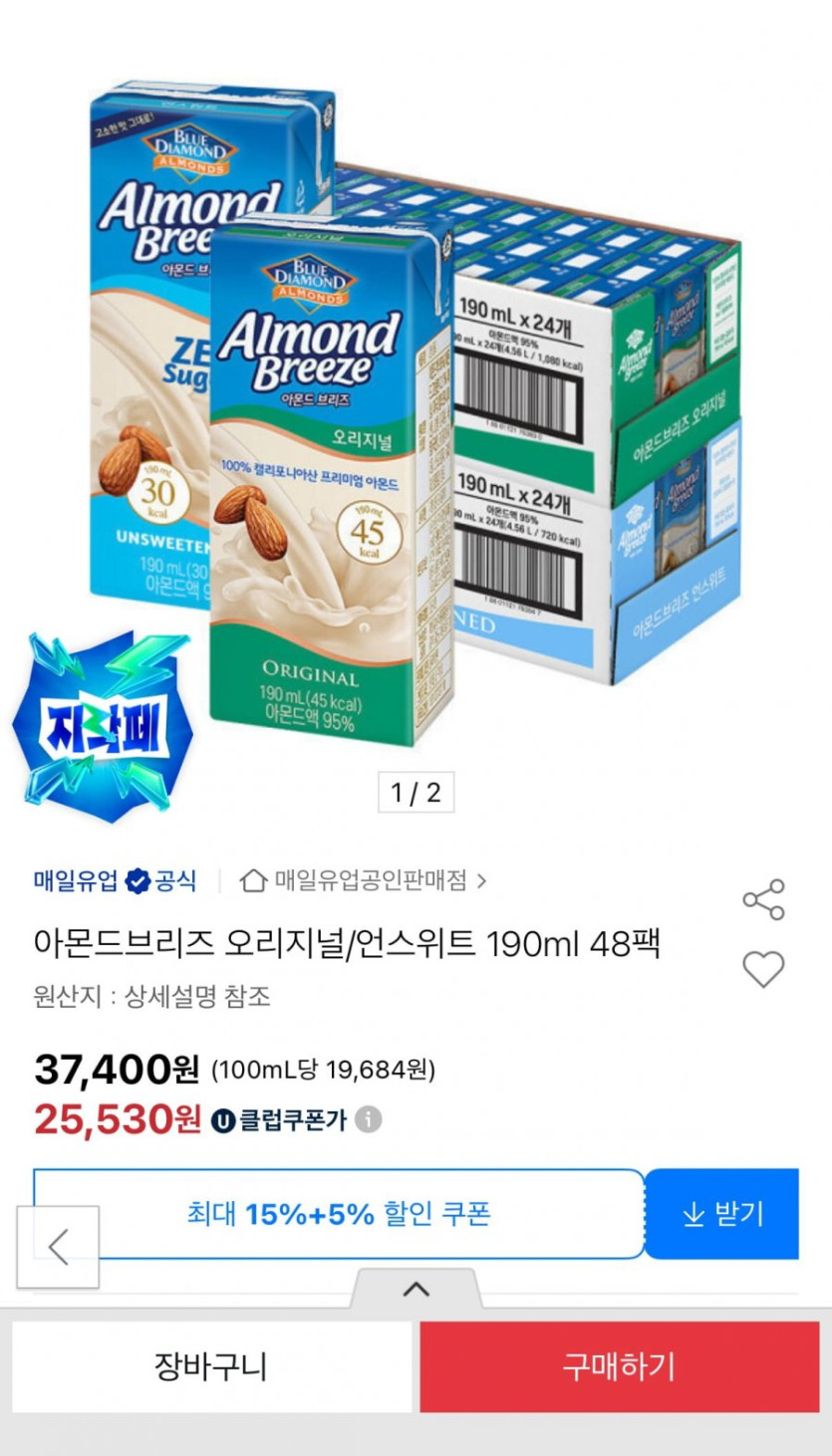Download the 15%+5% discount coupon
The width and height of the screenshot is (832, 1456).
721,1213
